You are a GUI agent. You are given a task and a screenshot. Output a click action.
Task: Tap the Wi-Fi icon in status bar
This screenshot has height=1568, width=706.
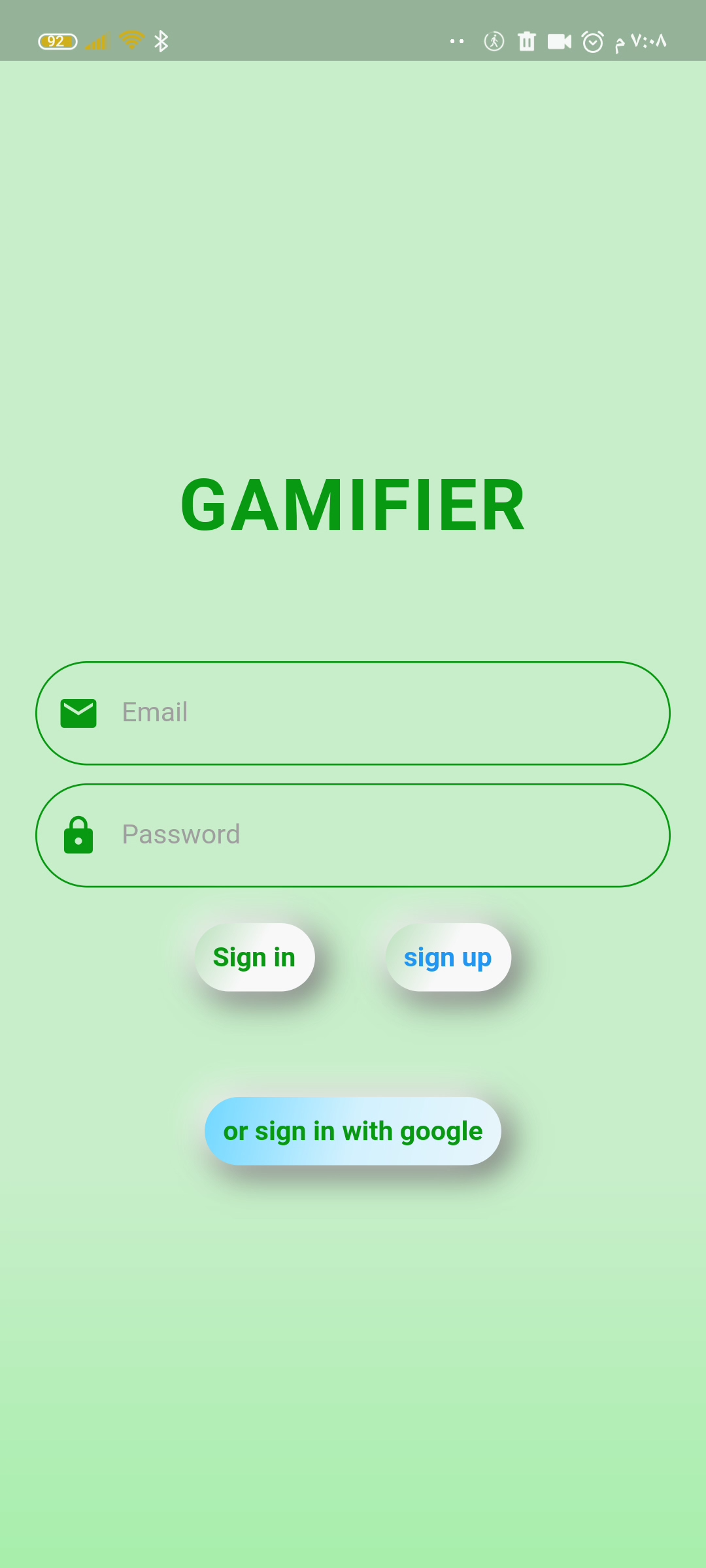pyautogui.click(x=131, y=41)
